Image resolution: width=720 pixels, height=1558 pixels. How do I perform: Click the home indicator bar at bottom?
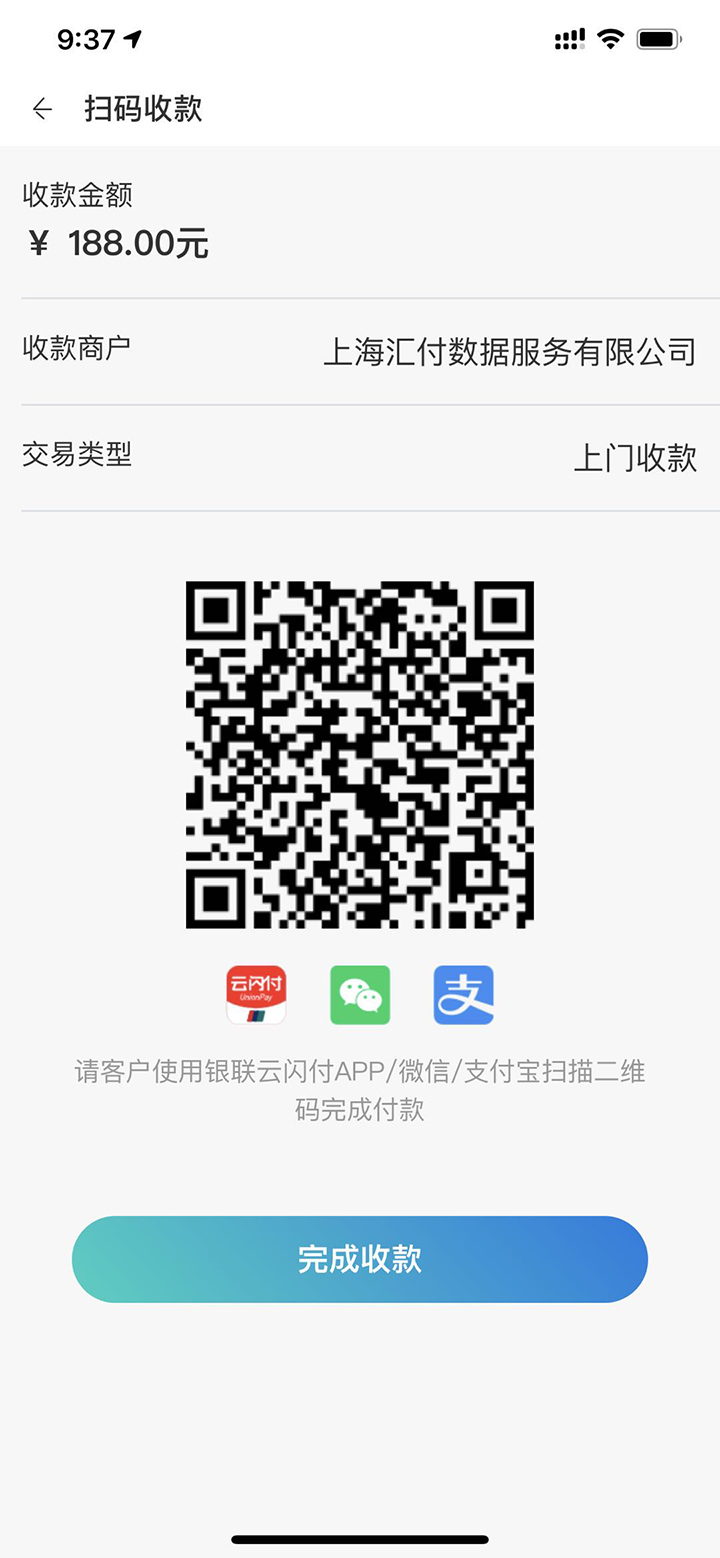pyautogui.click(x=360, y=1540)
